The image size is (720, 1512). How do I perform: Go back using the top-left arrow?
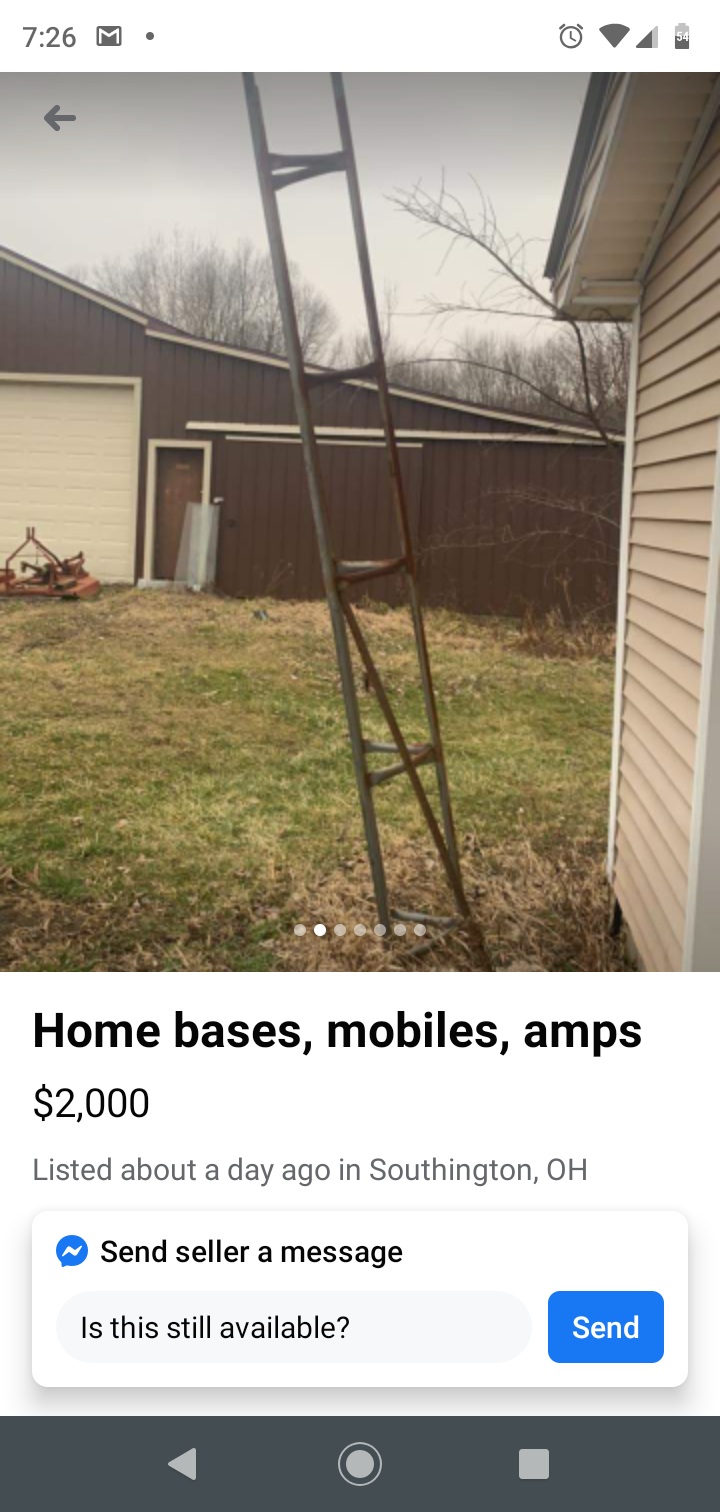point(60,119)
